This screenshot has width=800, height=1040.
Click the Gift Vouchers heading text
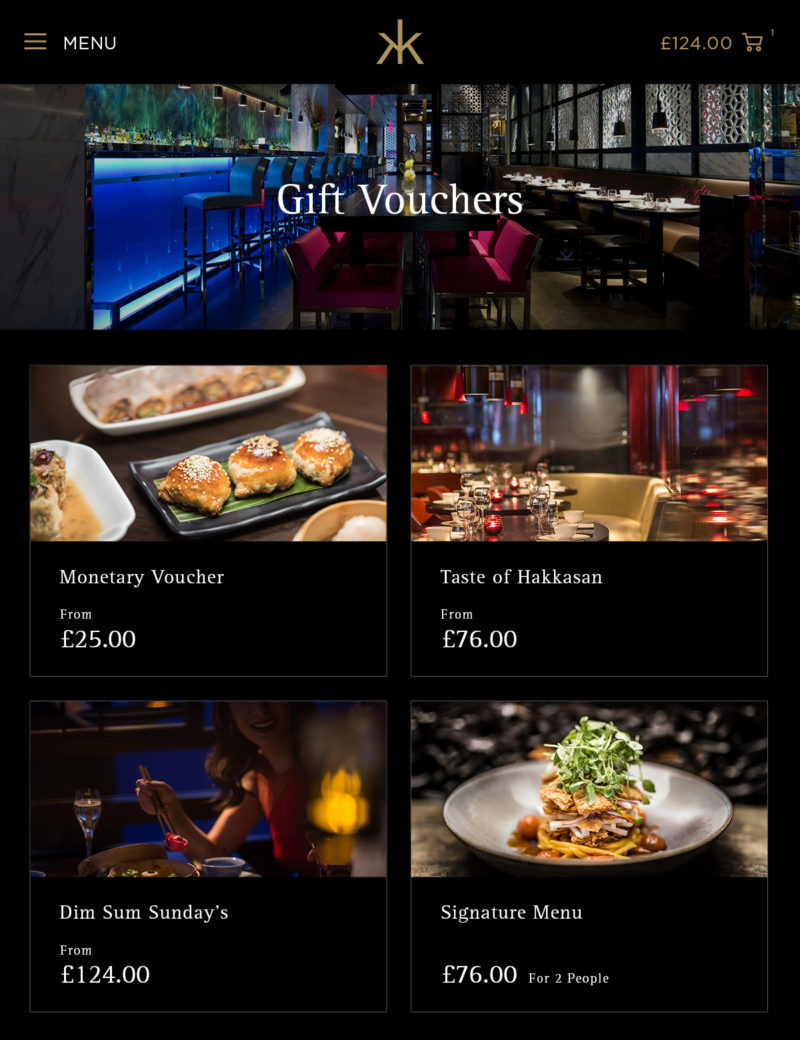click(x=400, y=202)
